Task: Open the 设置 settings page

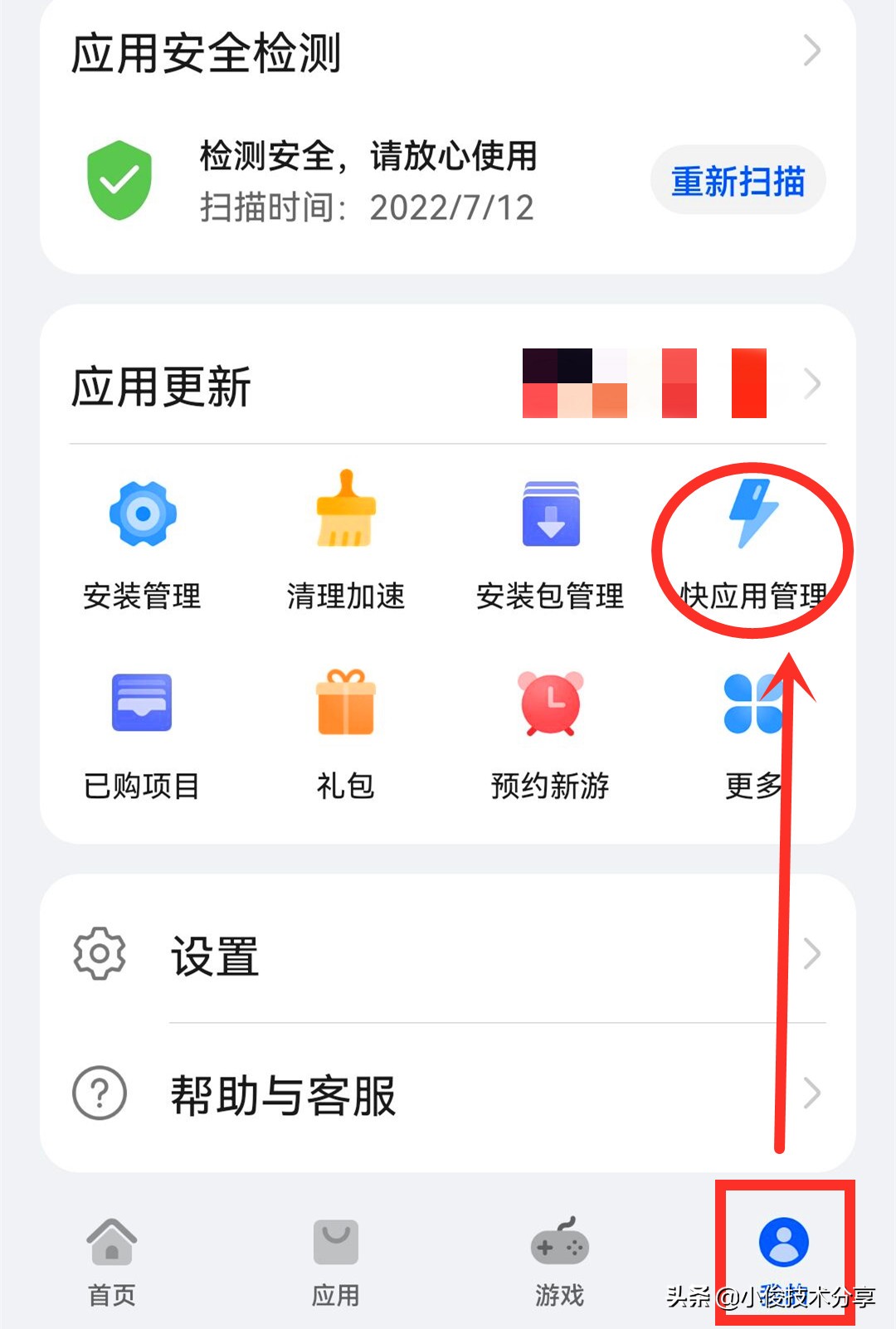Action: pos(214,956)
